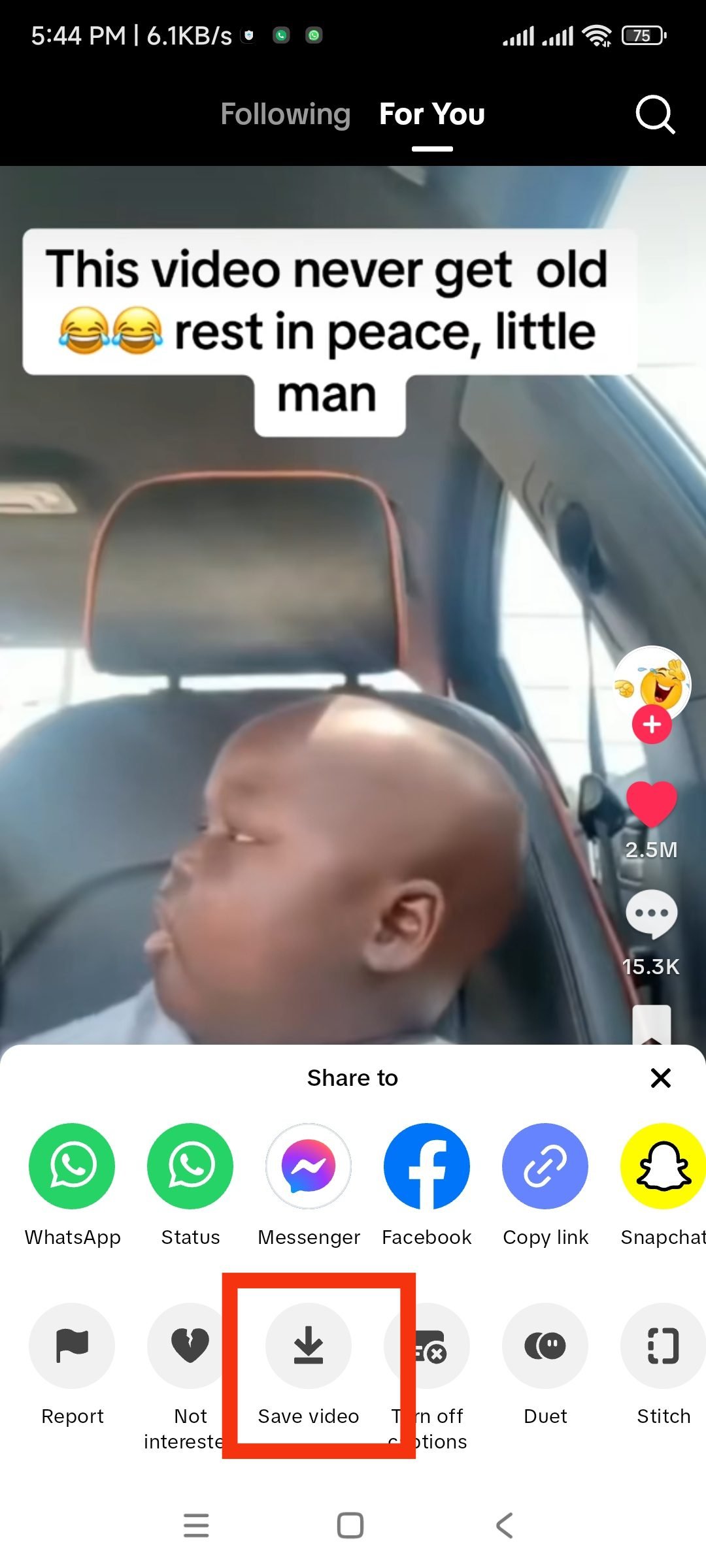Open the search magnifier icon
This screenshot has height=1568, width=706.
[654, 115]
